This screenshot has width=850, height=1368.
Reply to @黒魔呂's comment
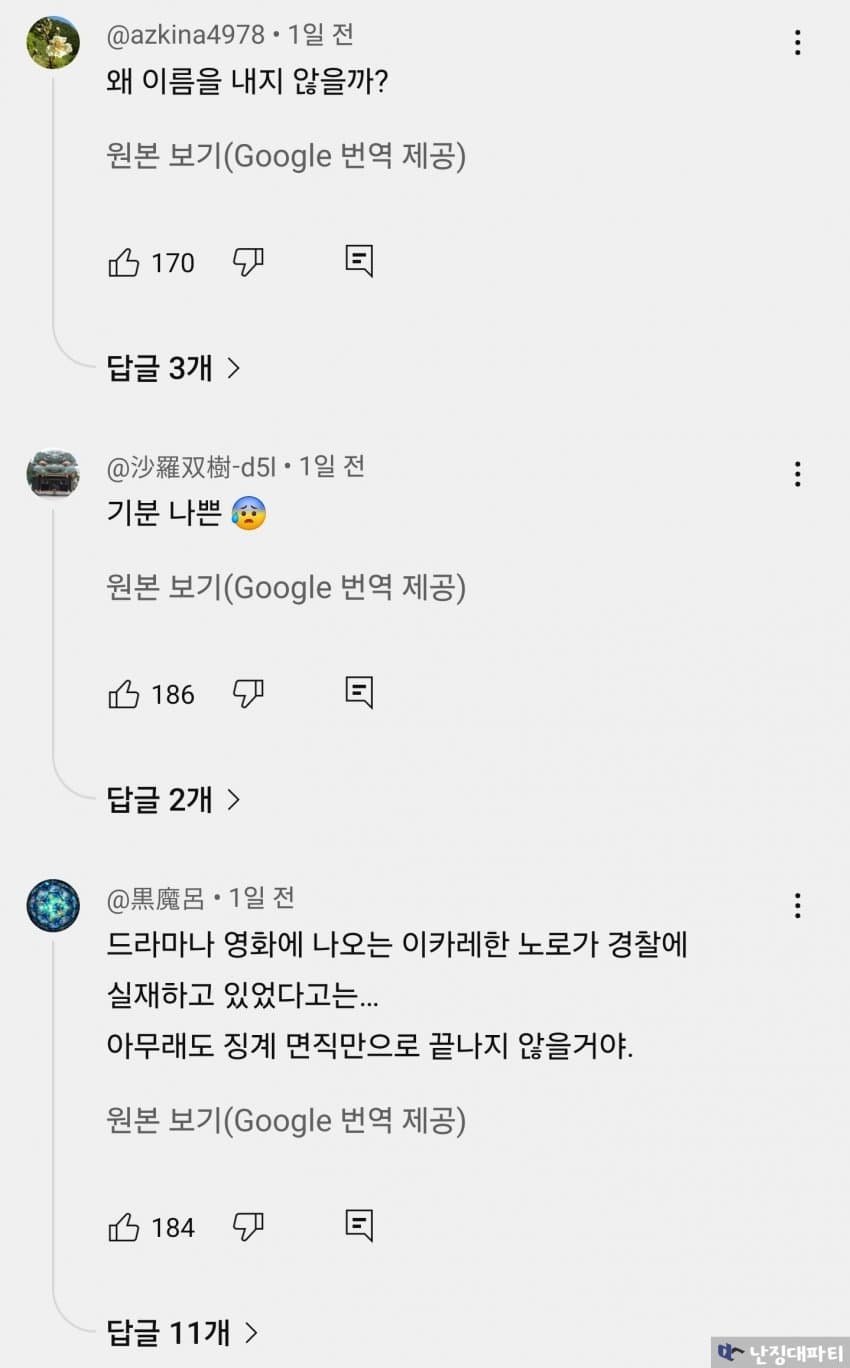(359, 1225)
